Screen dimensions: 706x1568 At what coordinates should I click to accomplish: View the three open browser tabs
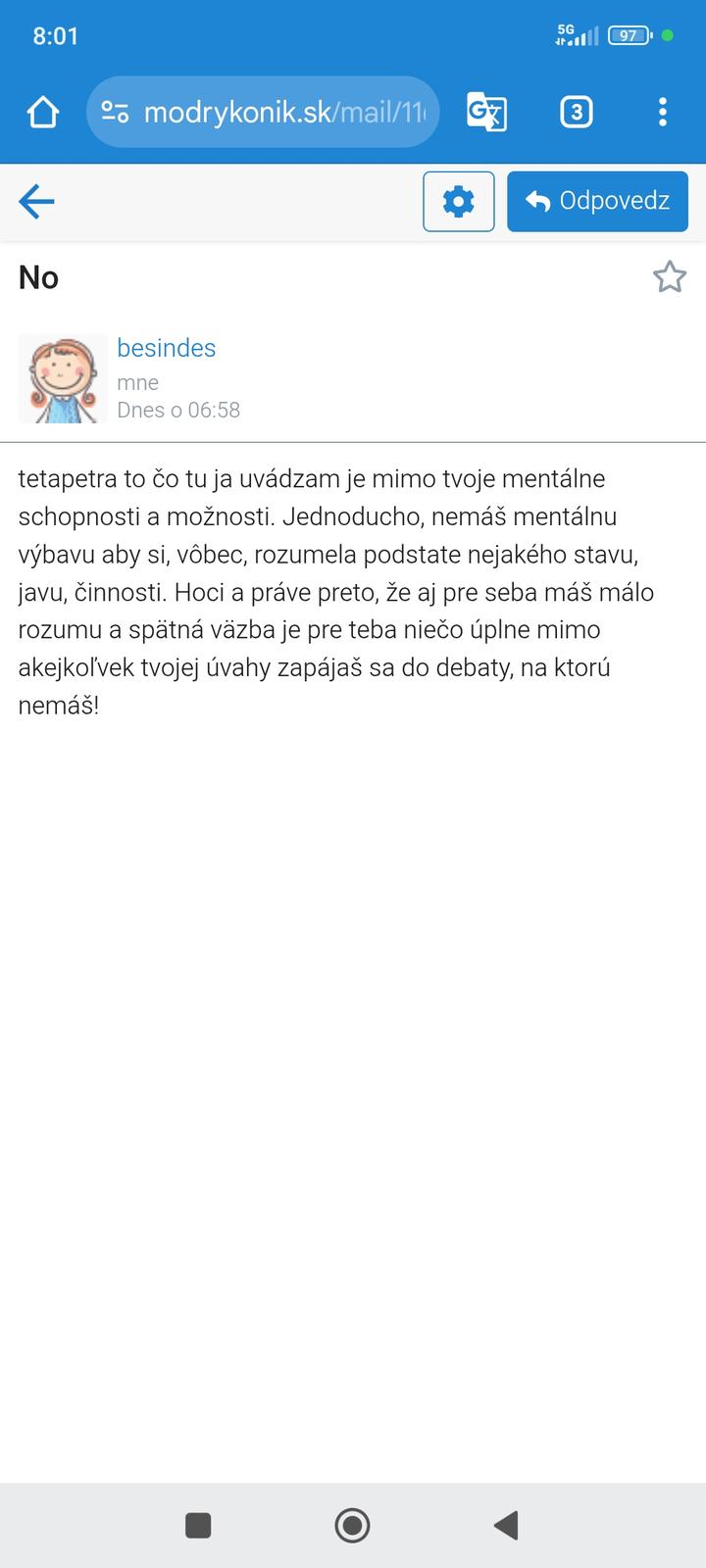pos(576,113)
